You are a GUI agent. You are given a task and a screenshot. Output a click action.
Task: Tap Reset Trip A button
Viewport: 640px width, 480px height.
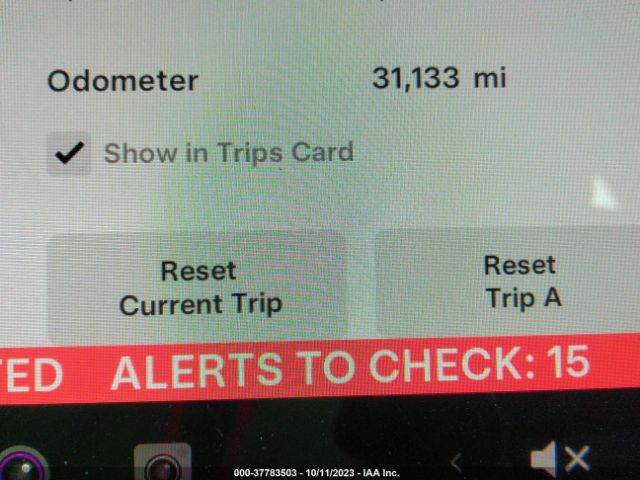coord(521,282)
